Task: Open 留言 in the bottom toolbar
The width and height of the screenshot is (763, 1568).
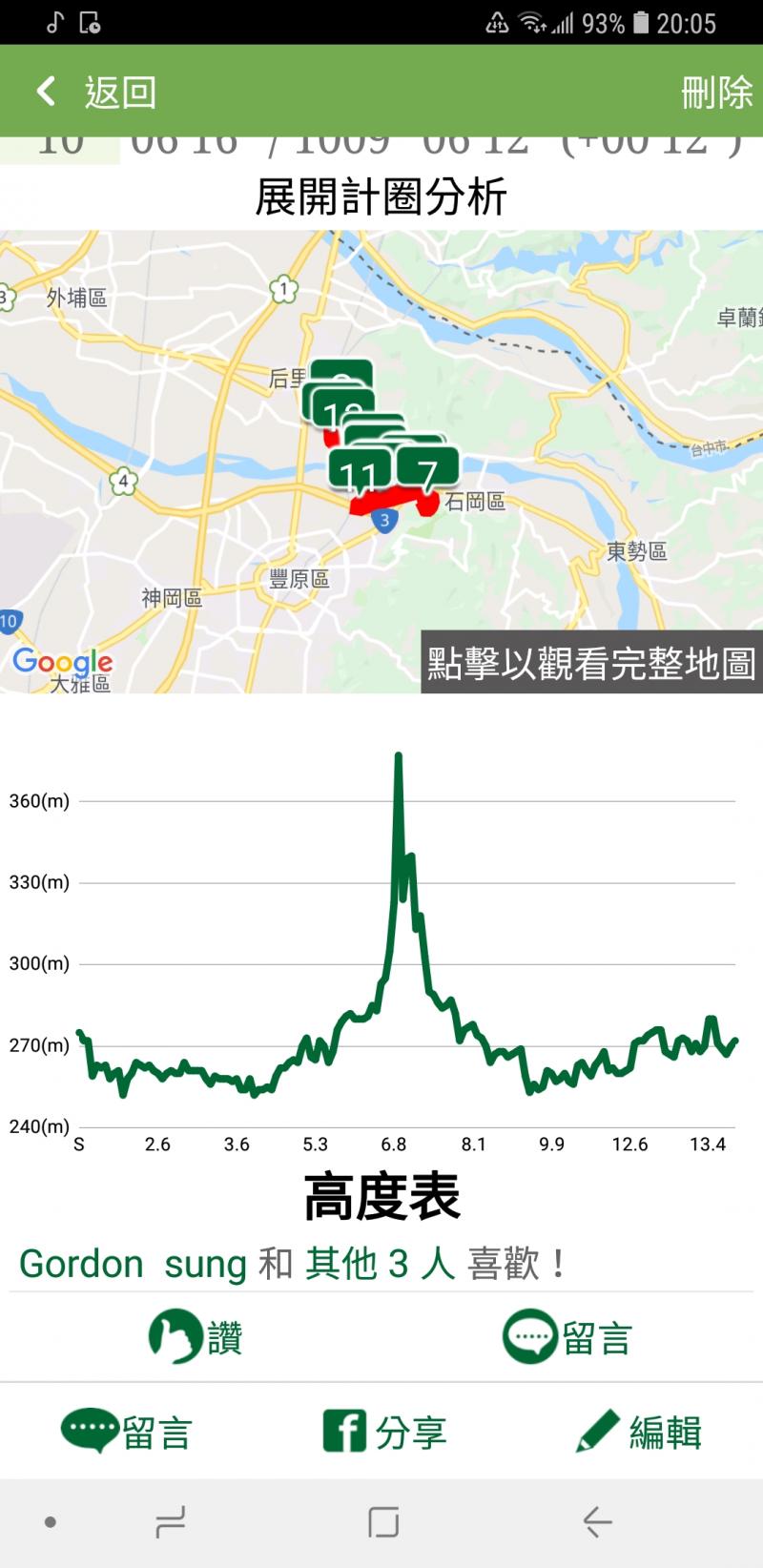Action: 127,1432
